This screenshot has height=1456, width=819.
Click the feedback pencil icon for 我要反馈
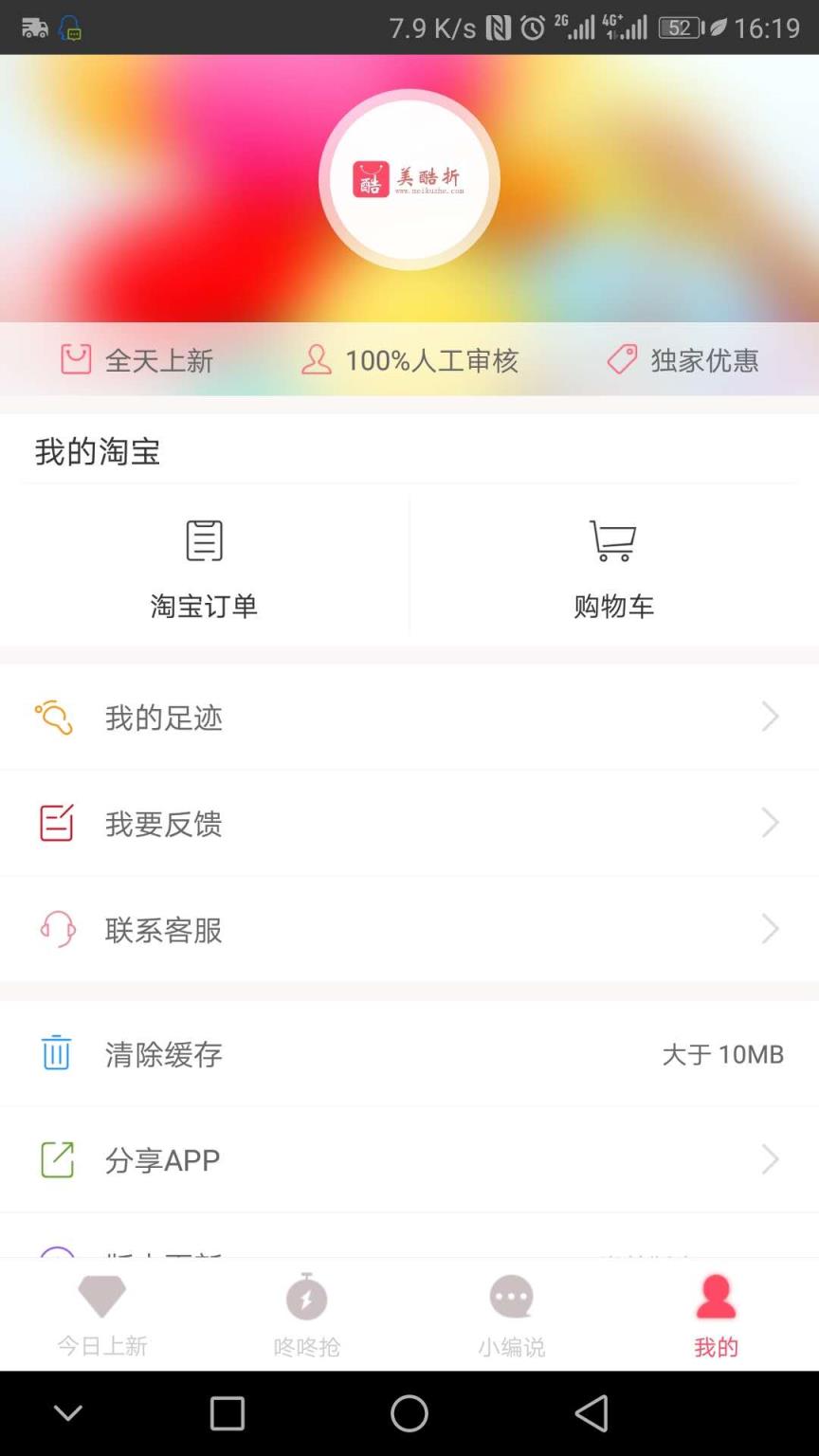click(57, 823)
